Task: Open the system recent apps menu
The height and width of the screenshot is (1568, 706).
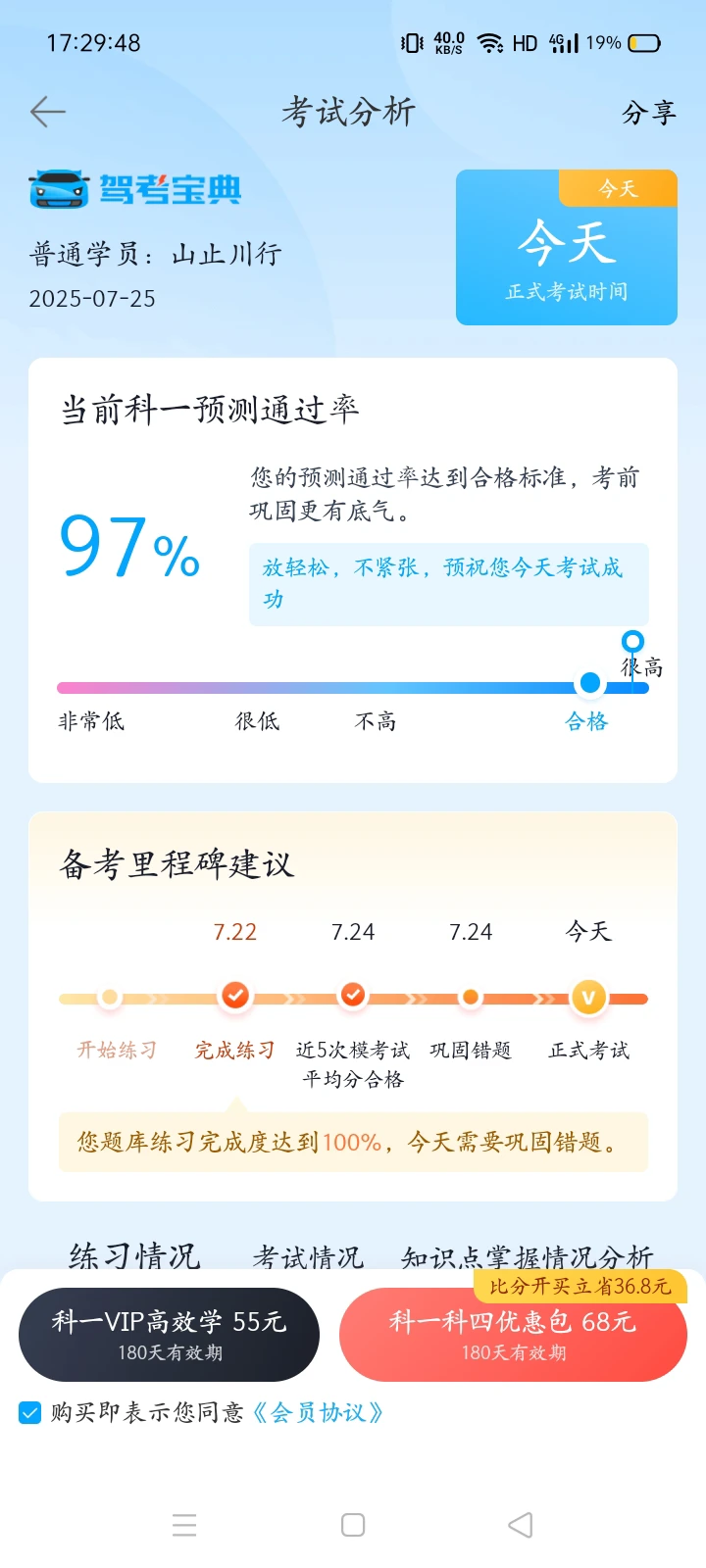Action: 184,1525
